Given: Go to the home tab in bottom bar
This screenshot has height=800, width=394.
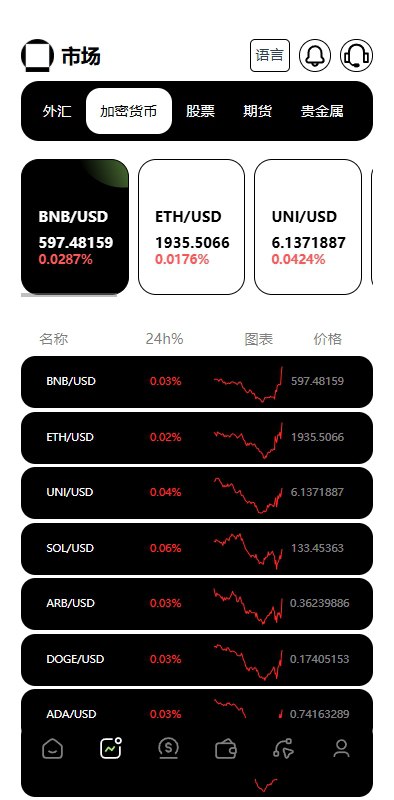Looking at the screenshot, I should [x=53, y=748].
